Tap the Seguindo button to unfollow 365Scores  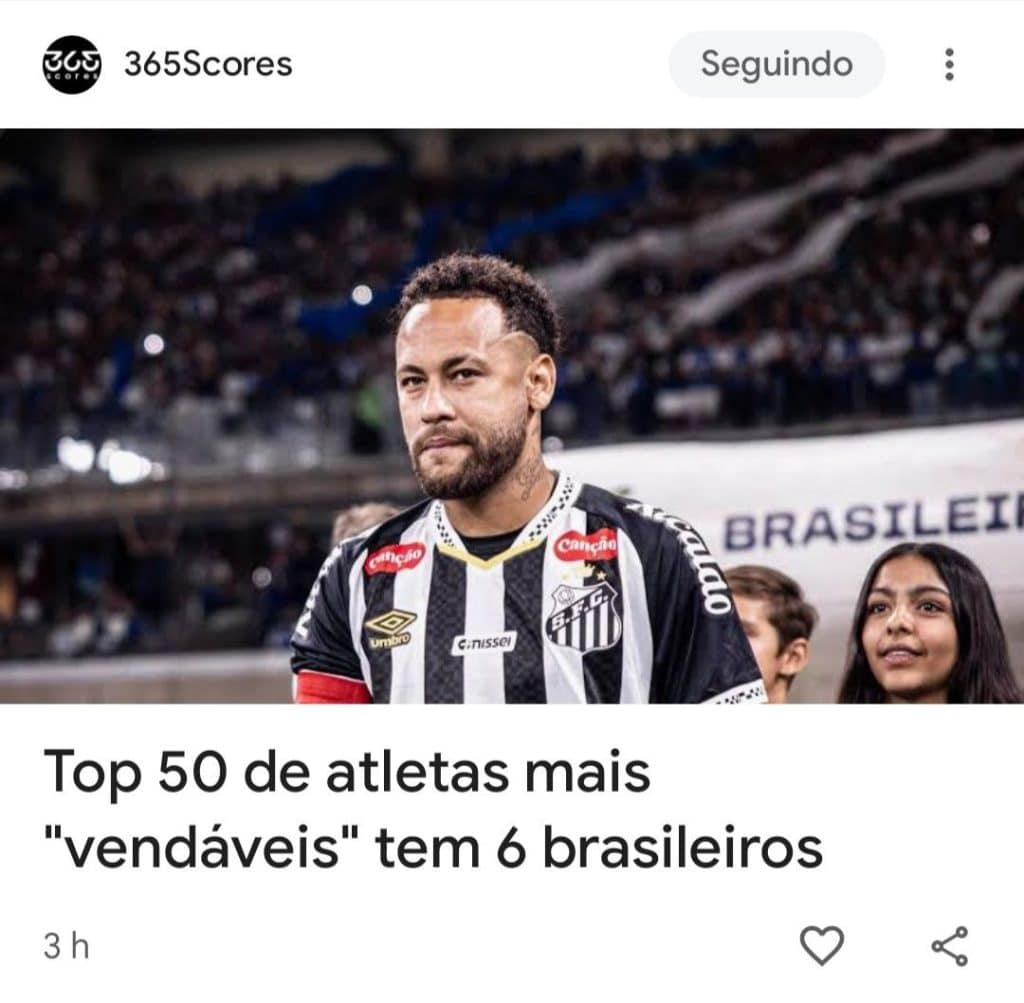(x=776, y=64)
